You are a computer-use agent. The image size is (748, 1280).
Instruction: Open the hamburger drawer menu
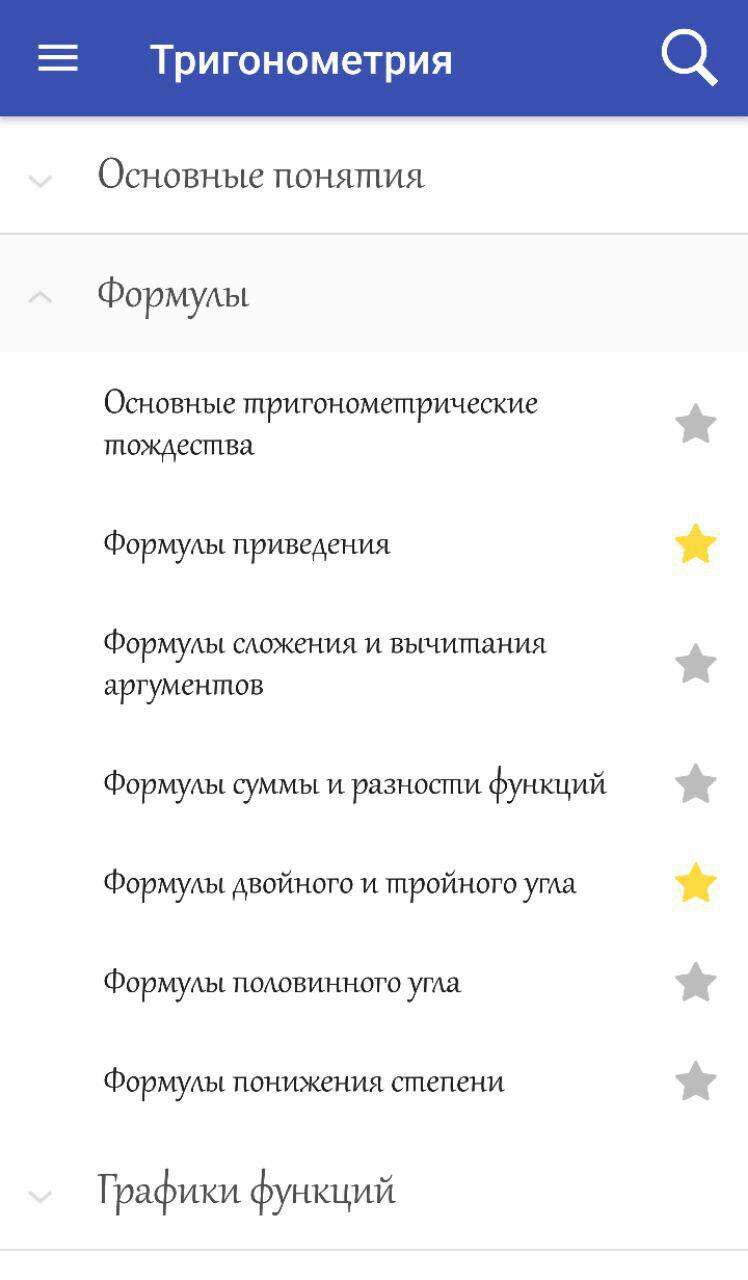coord(58,59)
